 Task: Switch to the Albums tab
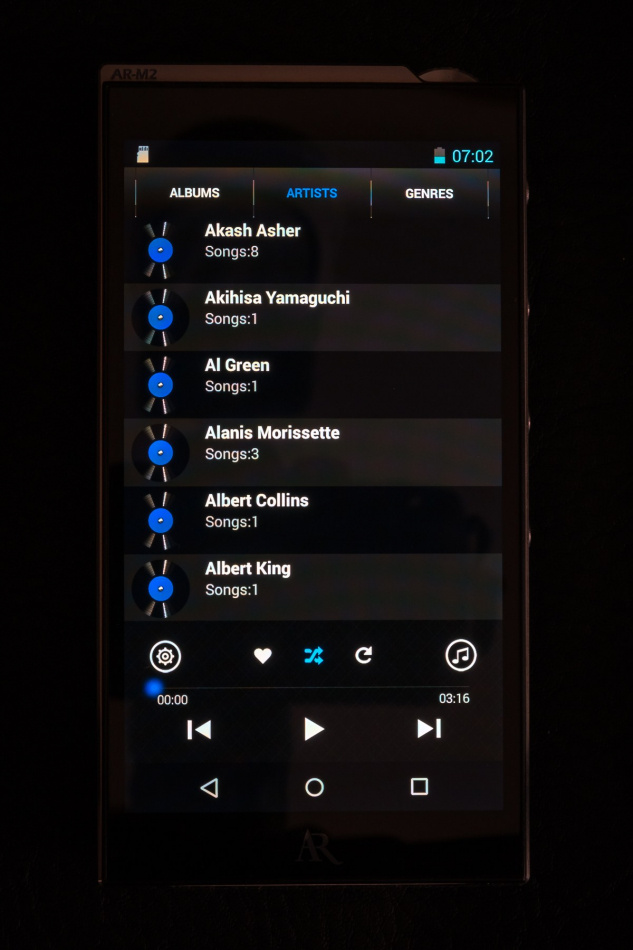(194, 193)
